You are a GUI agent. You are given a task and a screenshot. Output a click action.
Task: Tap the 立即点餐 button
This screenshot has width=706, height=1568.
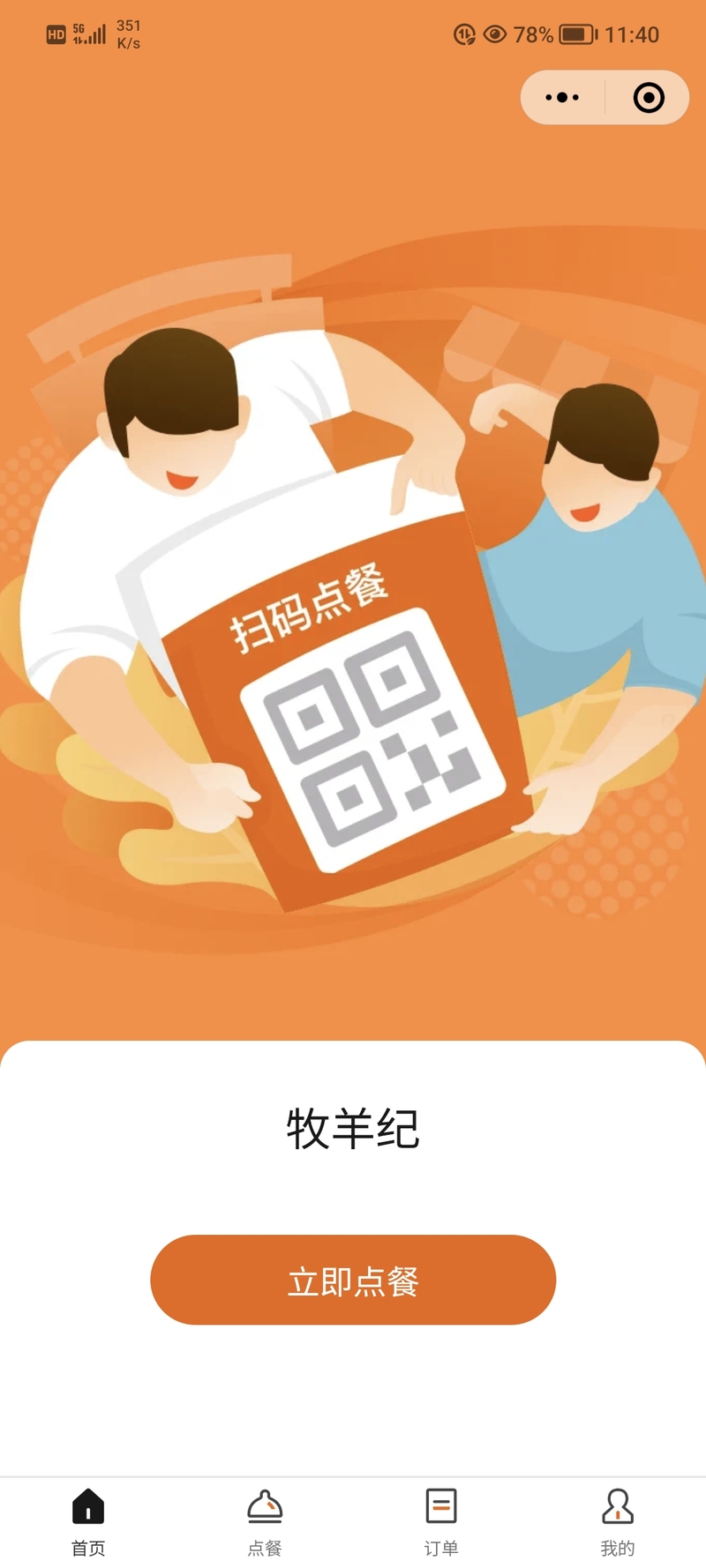[x=353, y=1280]
